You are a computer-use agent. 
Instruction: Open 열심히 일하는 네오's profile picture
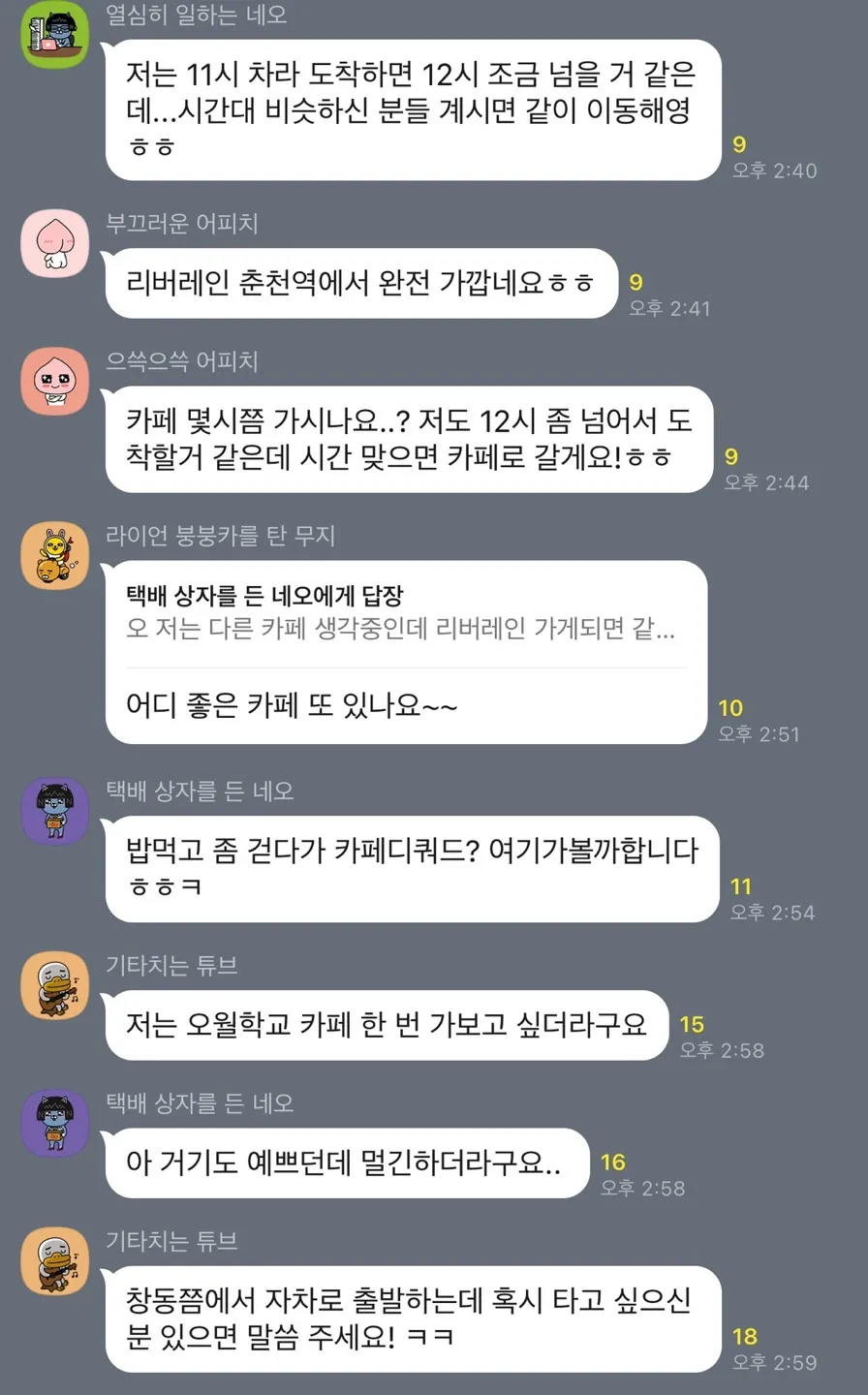55,35
